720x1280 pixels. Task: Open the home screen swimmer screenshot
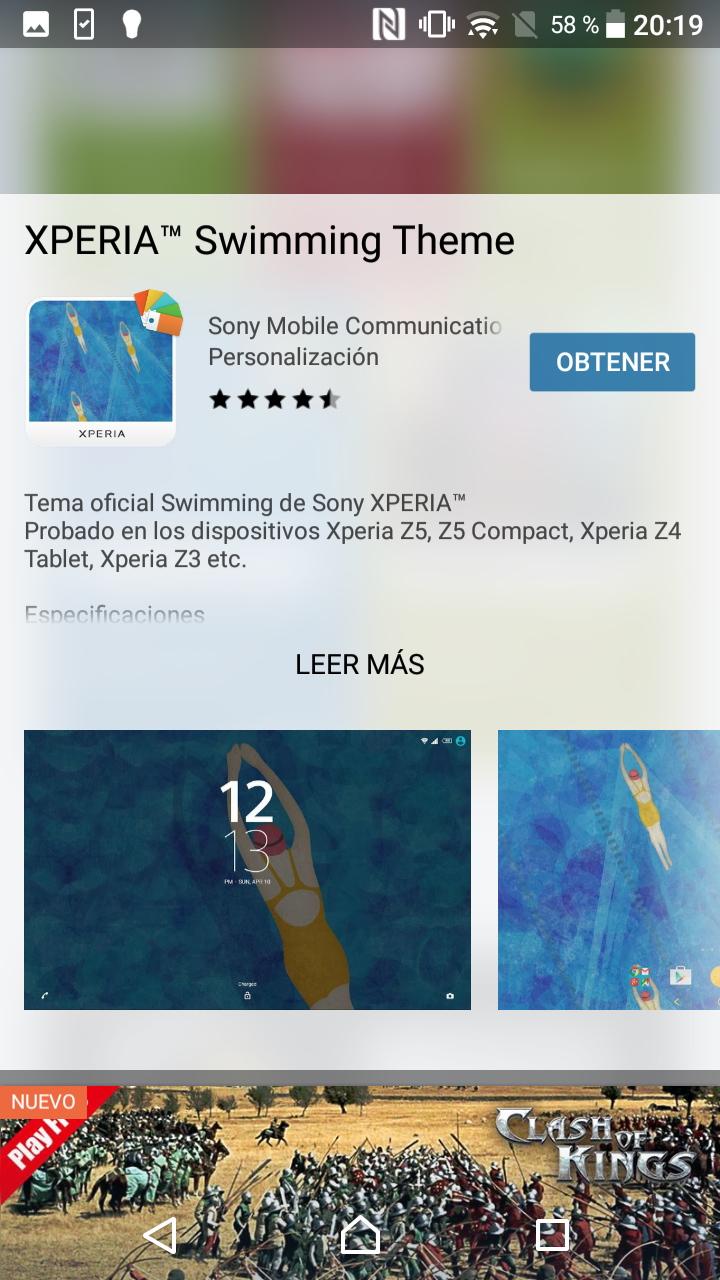[x=608, y=869]
